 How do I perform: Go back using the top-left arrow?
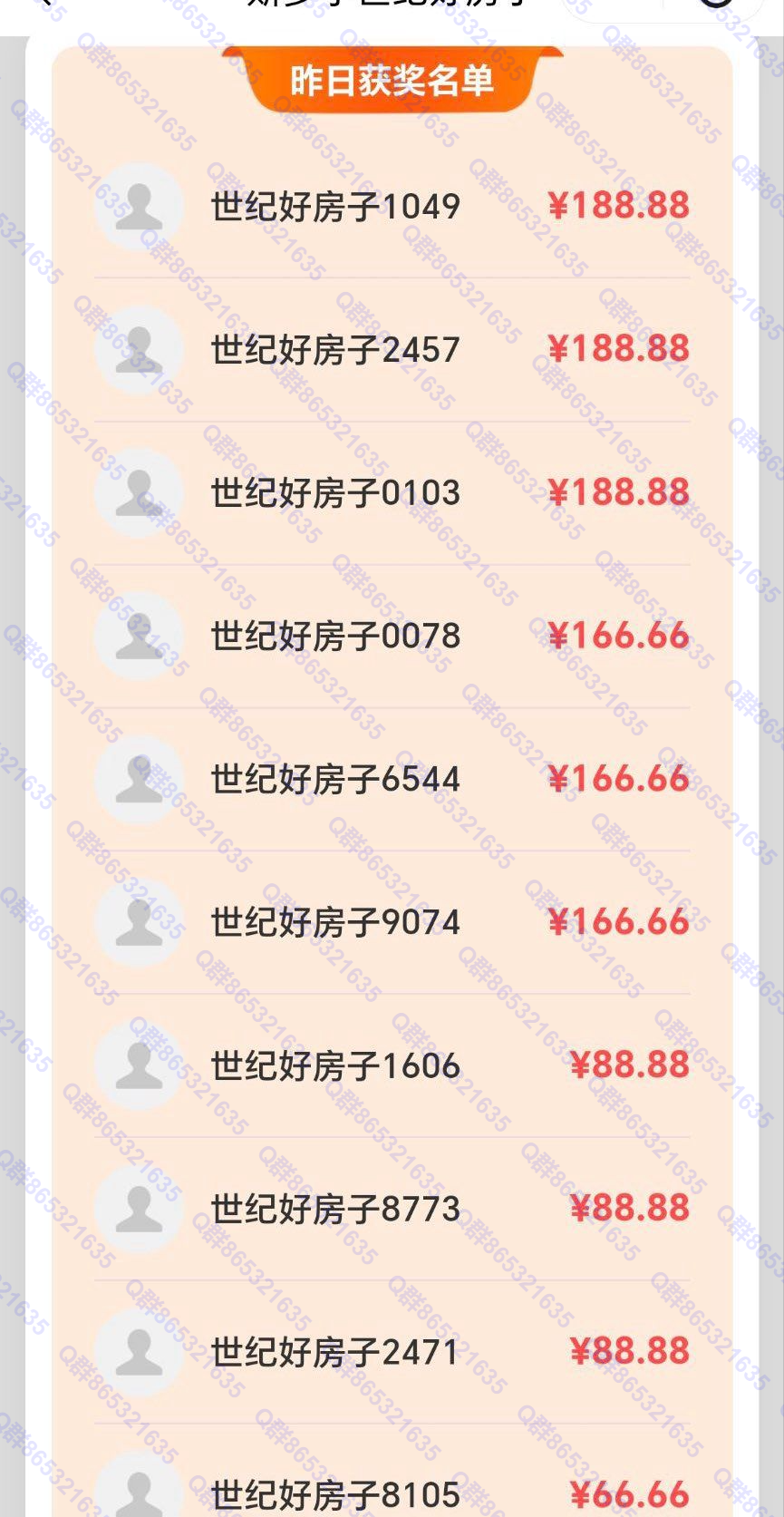point(41,3)
